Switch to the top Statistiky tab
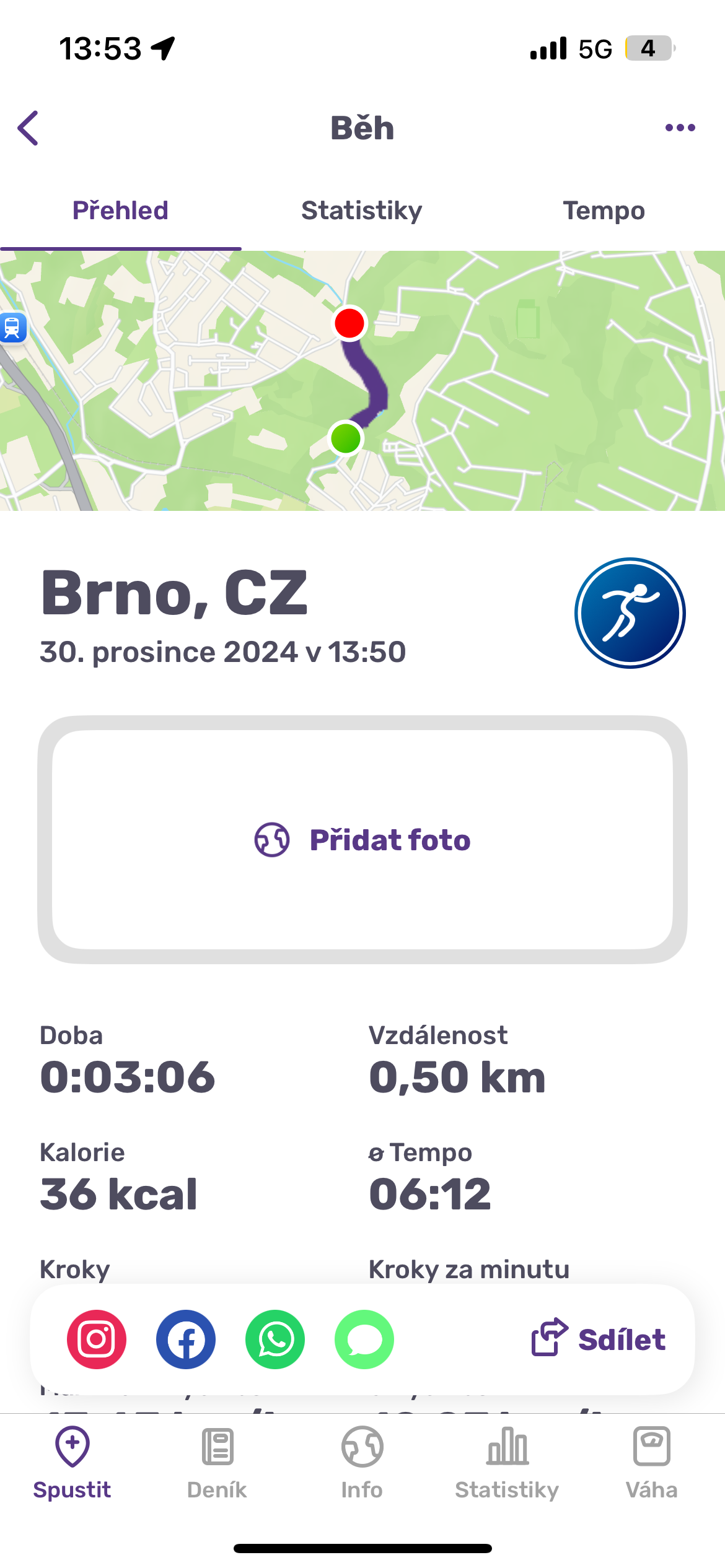Image resolution: width=725 pixels, height=1568 pixels. point(362,211)
